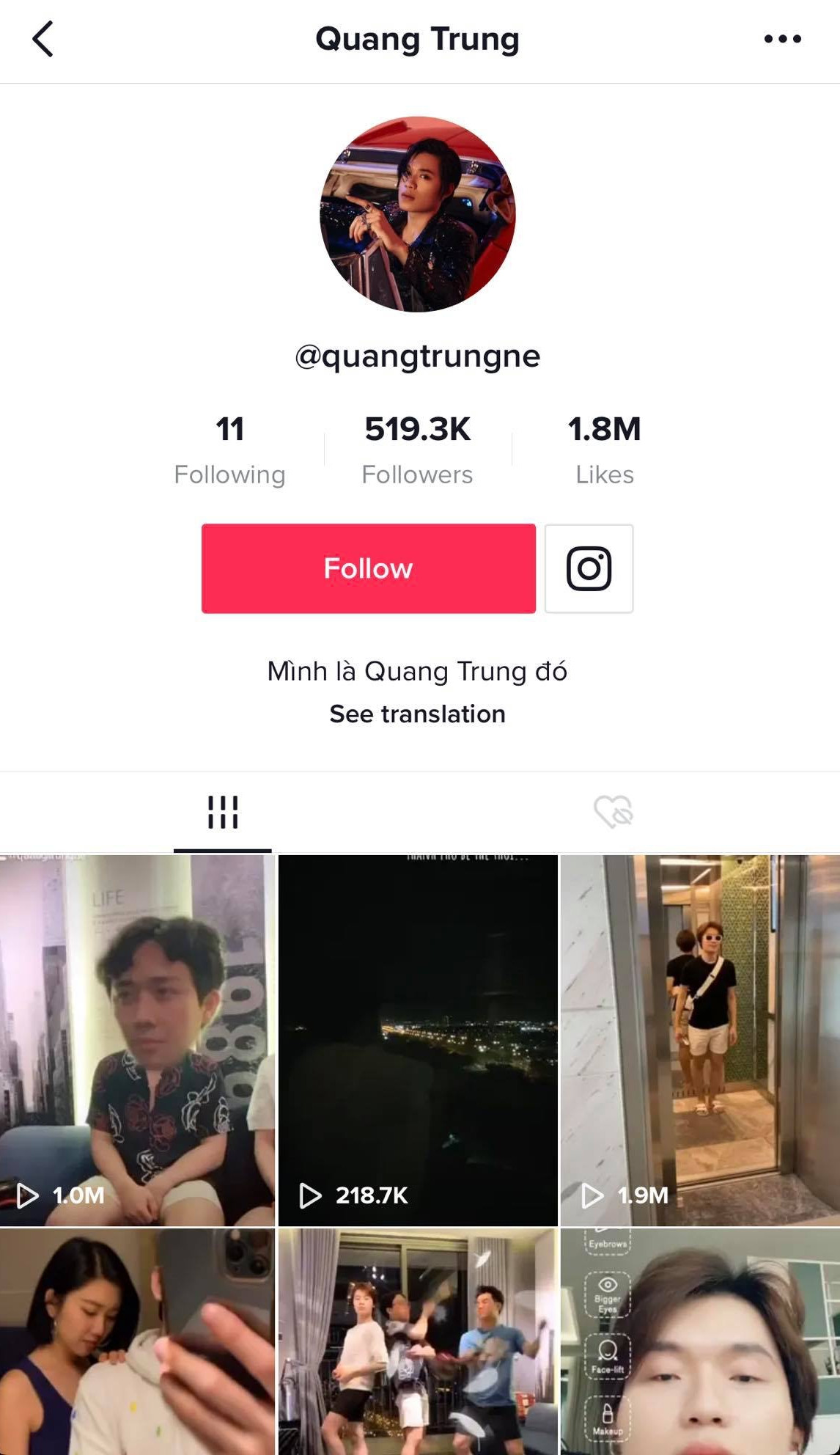The height and width of the screenshot is (1455, 840).
Task: Open Quang Trung's Instagram profile
Action: 590,567
